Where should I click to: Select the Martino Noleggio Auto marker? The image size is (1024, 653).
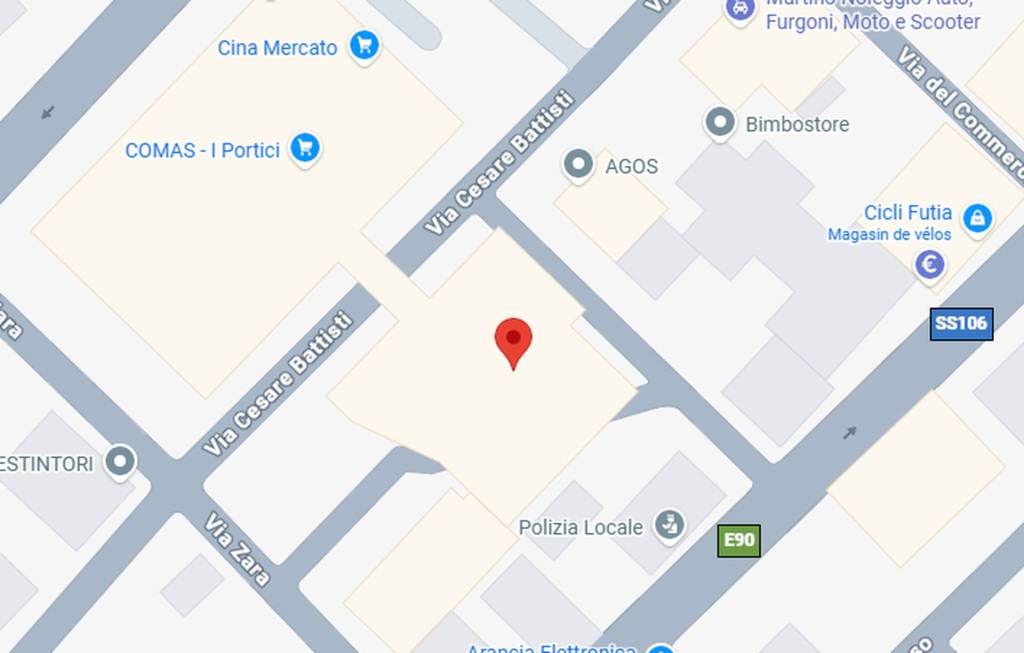[x=739, y=10]
